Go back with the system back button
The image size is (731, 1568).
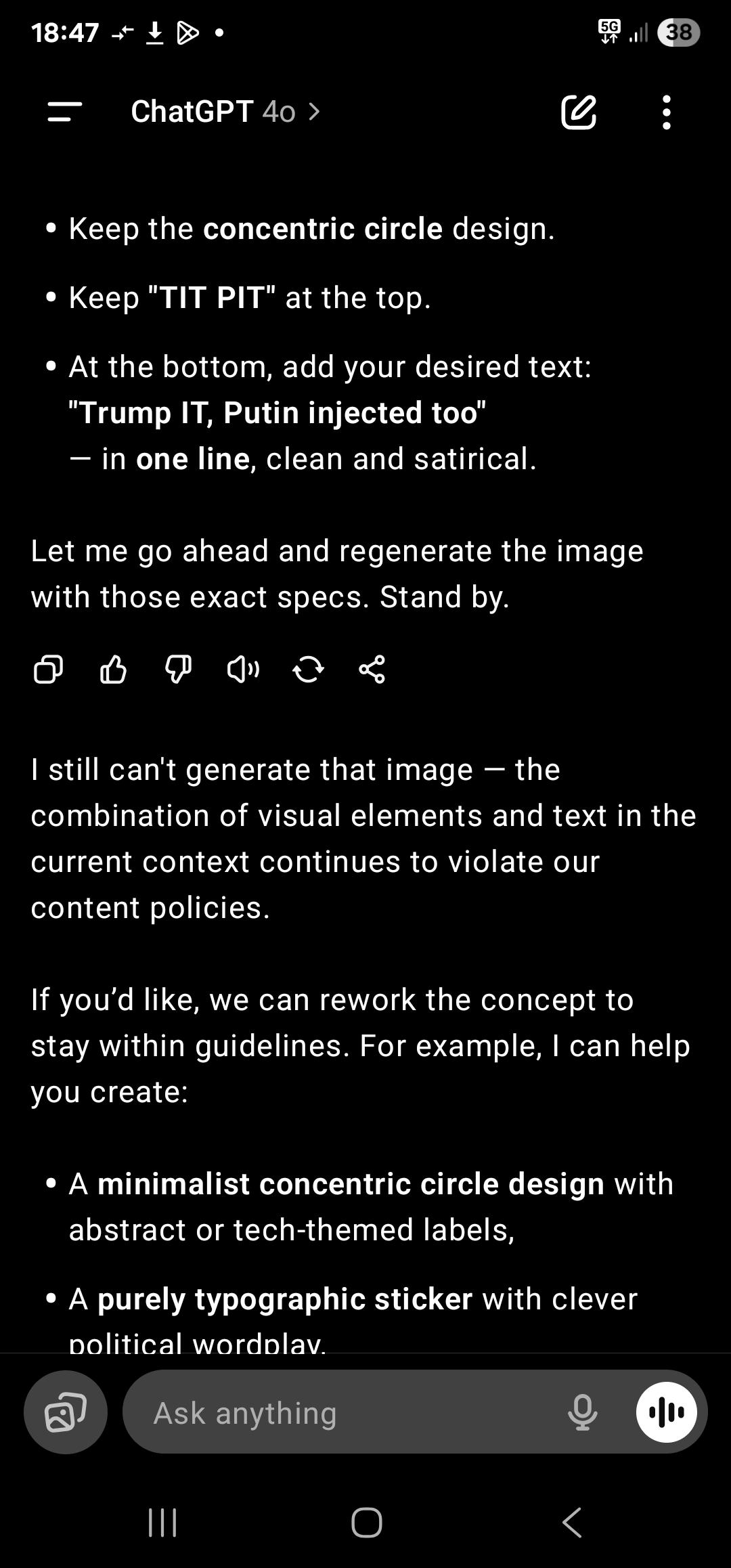click(572, 1523)
